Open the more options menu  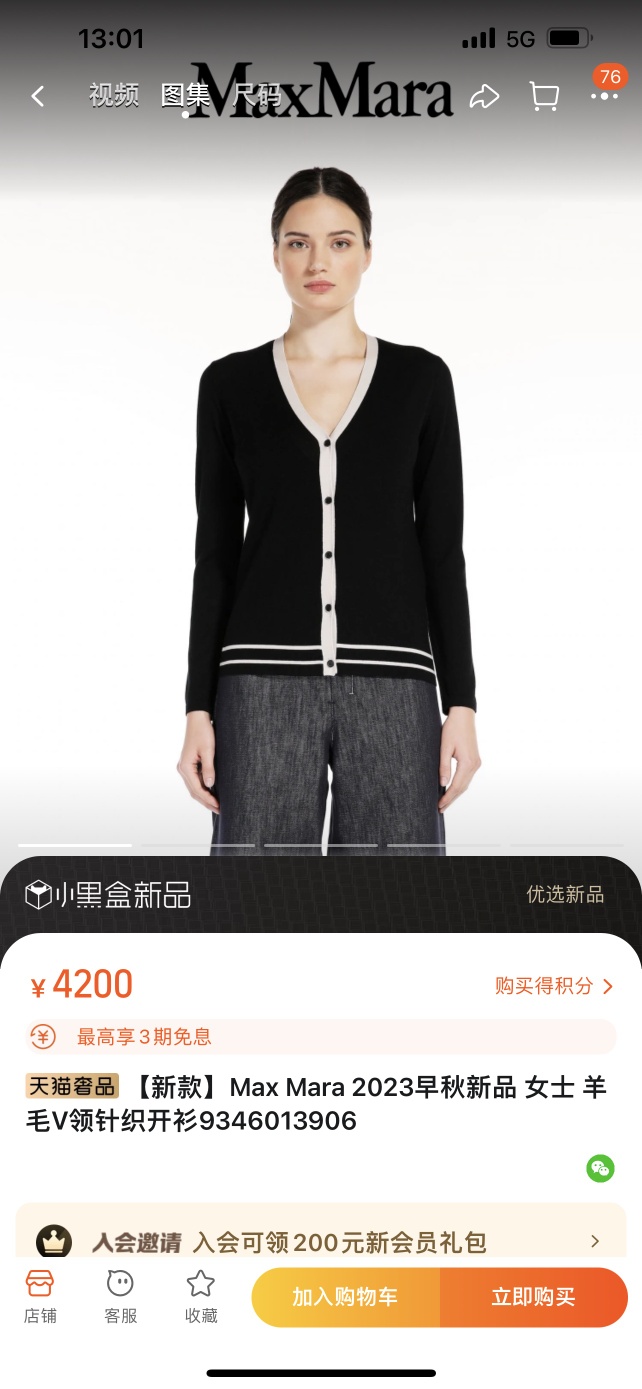(x=604, y=96)
